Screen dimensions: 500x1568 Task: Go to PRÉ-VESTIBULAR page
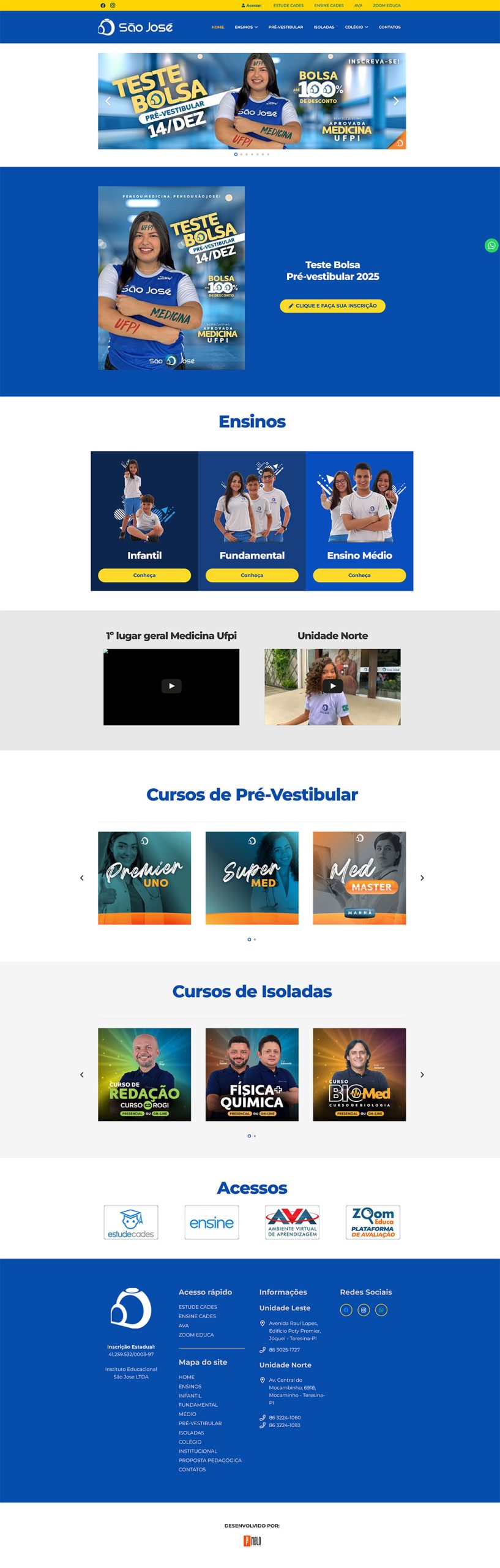coord(285,27)
